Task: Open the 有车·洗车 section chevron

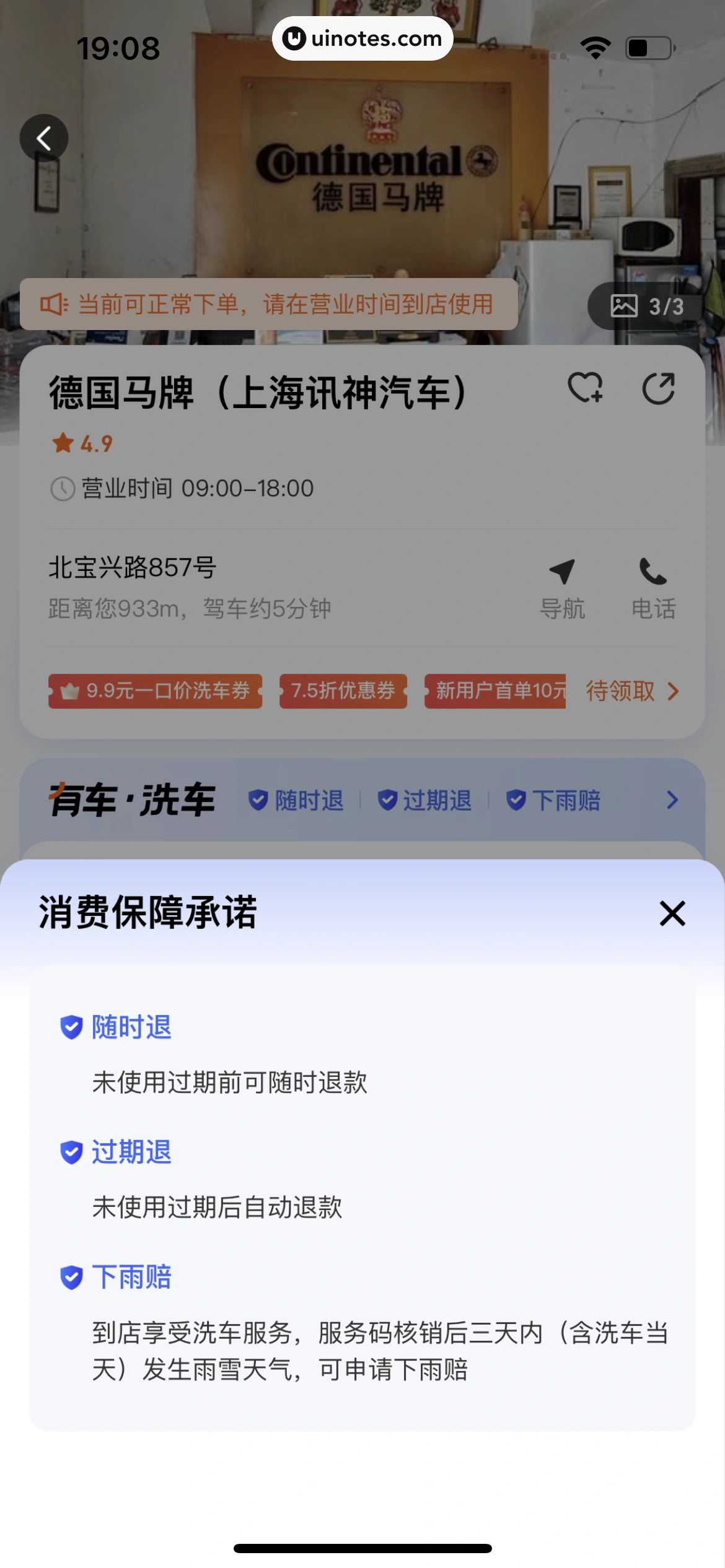Action: pyautogui.click(x=672, y=800)
